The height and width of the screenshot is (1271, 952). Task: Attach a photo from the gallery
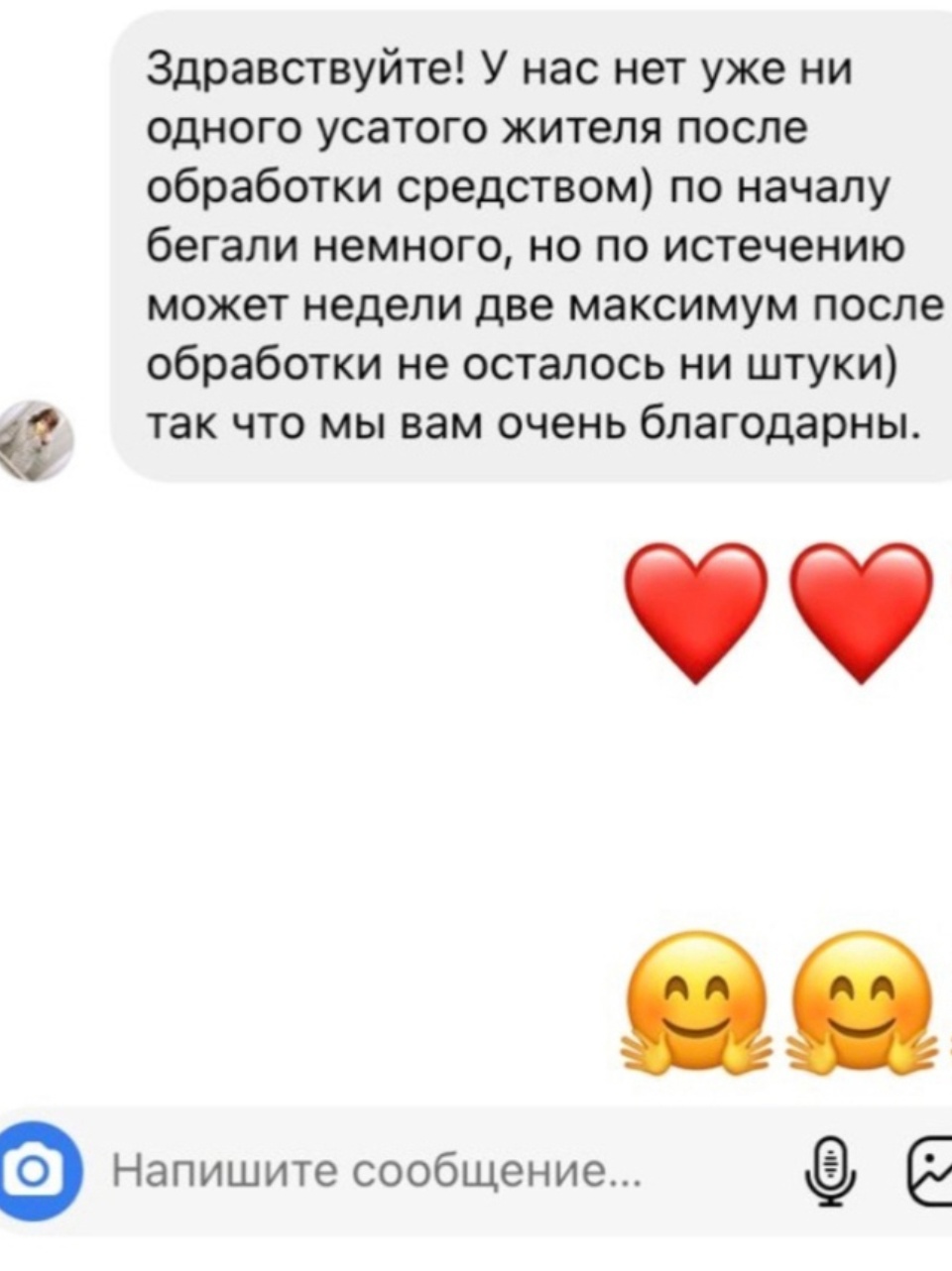coord(932,1174)
